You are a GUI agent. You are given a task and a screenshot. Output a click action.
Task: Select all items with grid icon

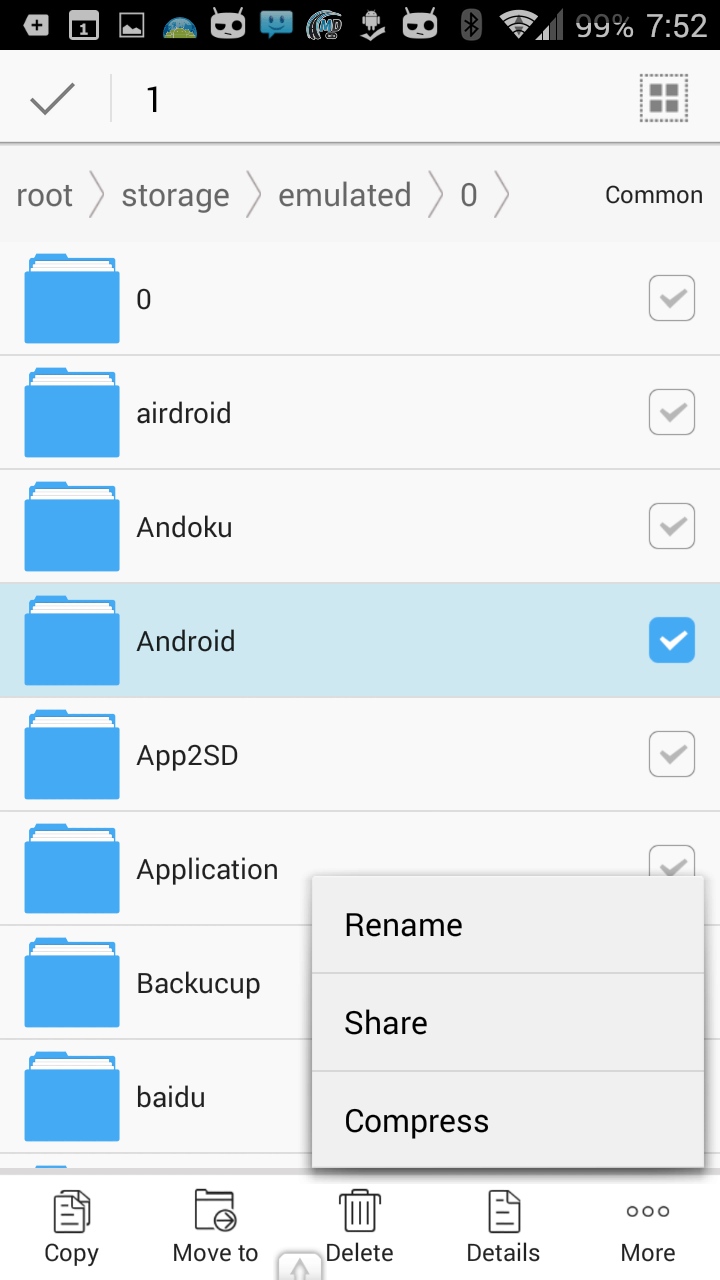pos(664,98)
